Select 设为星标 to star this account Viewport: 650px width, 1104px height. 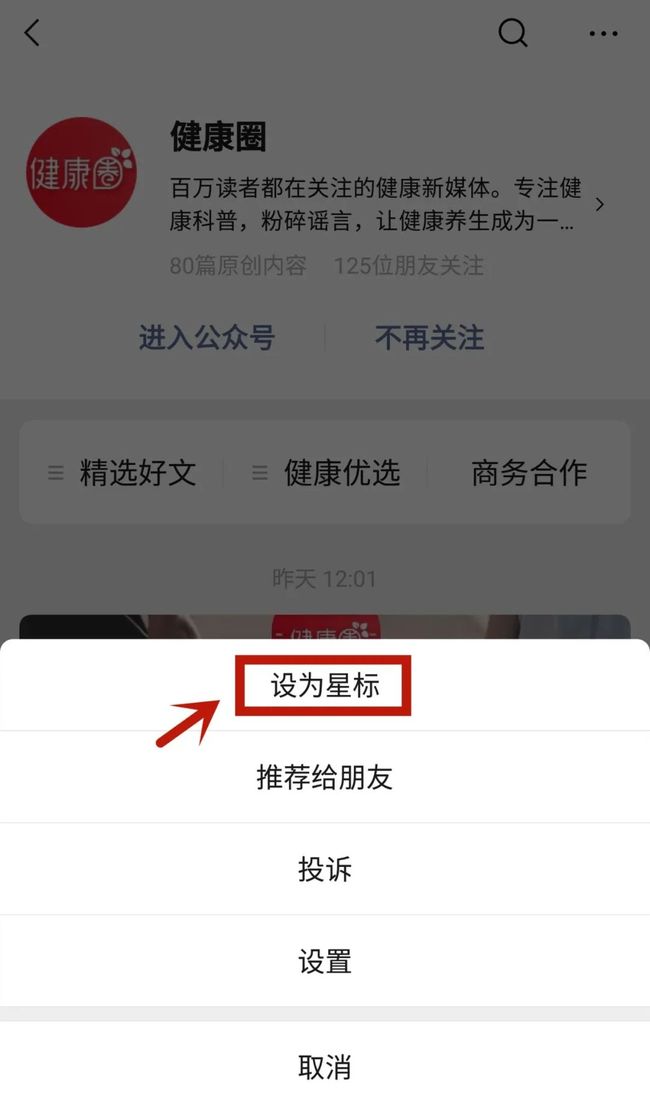[x=325, y=685]
